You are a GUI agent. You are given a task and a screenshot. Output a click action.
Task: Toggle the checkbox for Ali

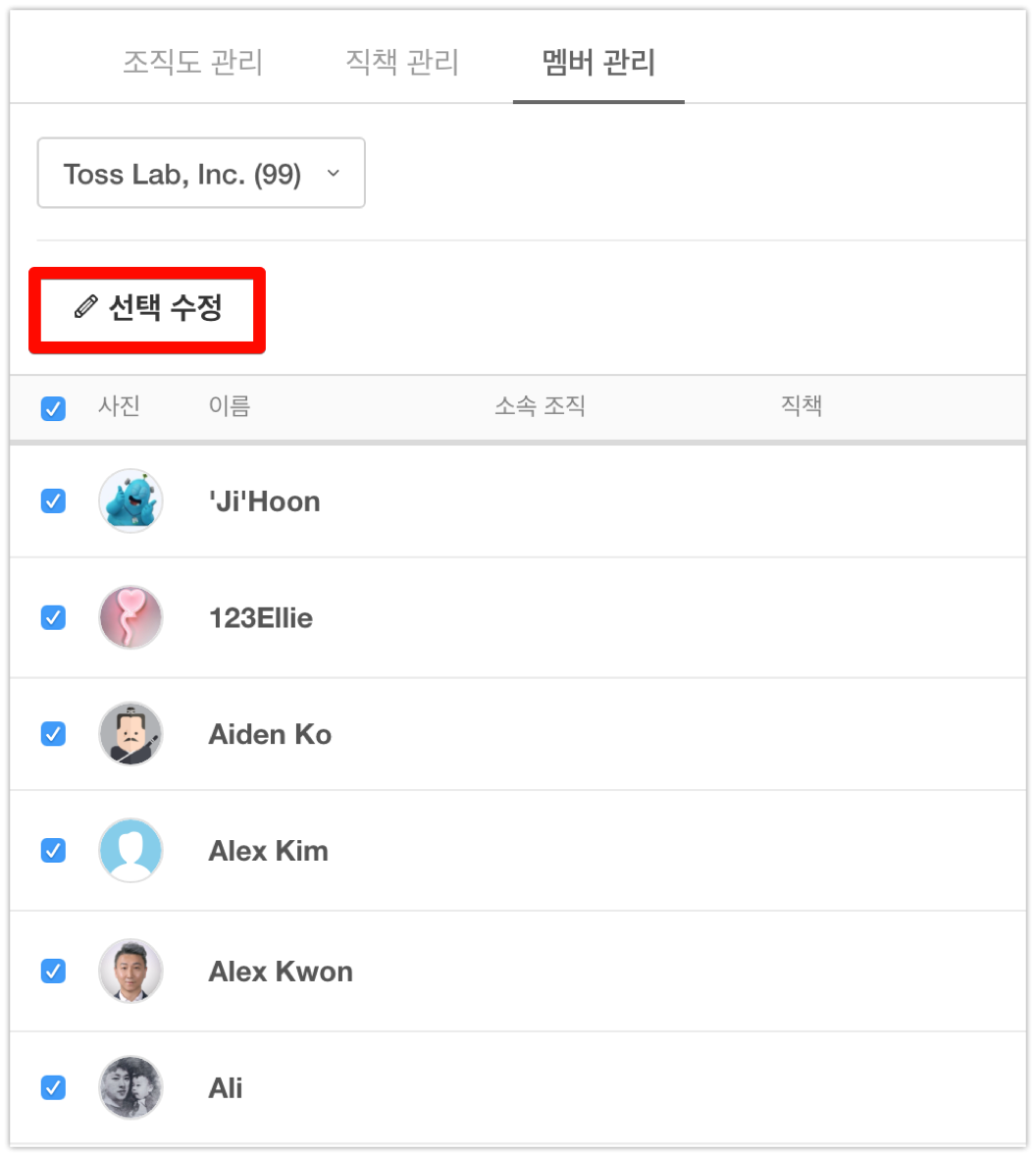pyautogui.click(x=53, y=1087)
